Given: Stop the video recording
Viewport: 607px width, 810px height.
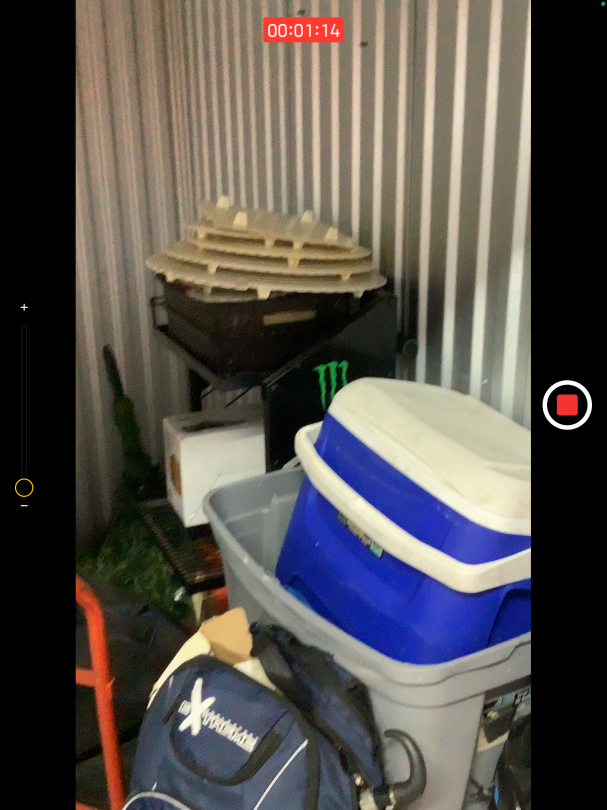Looking at the screenshot, I should click(567, 405).
